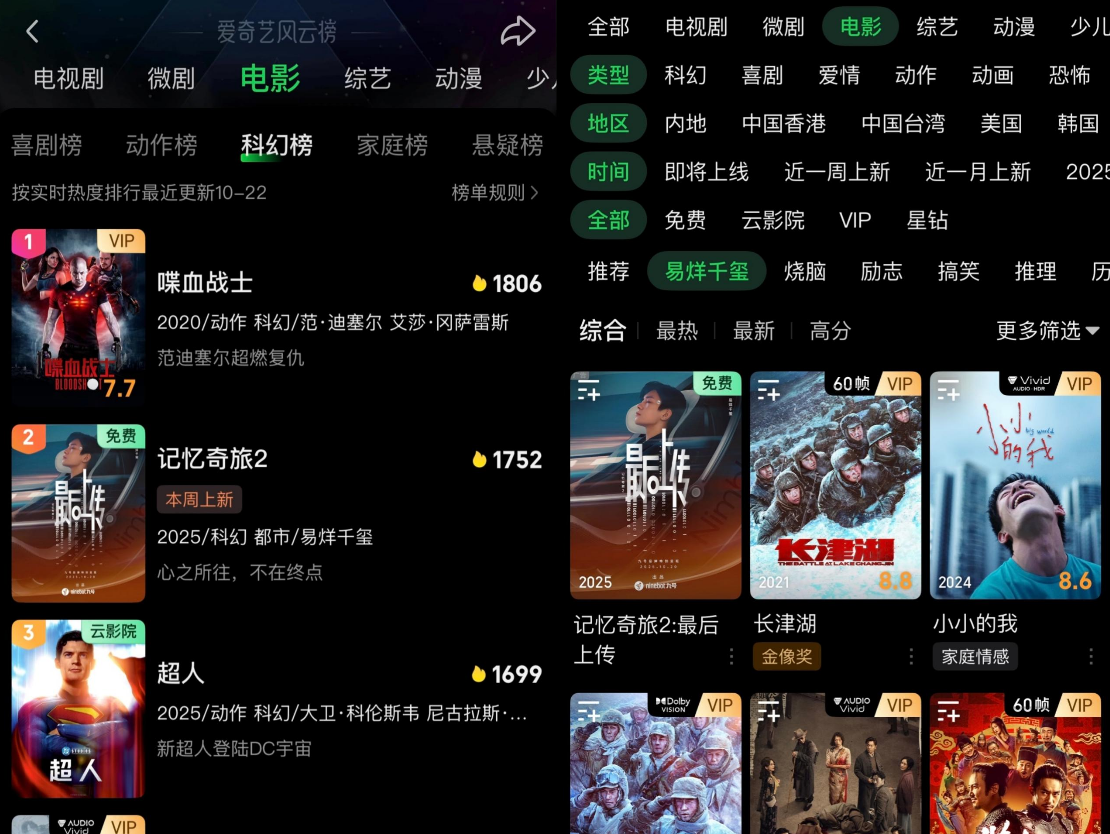Sort results by 最热

(677, 331)
